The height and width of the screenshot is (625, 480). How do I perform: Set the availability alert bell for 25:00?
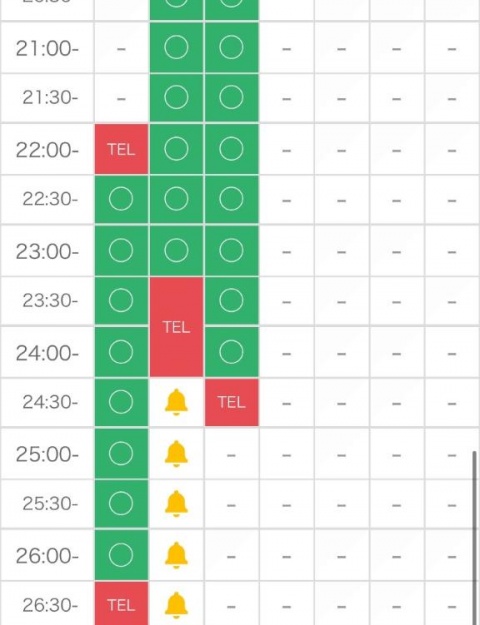[176, 454]
